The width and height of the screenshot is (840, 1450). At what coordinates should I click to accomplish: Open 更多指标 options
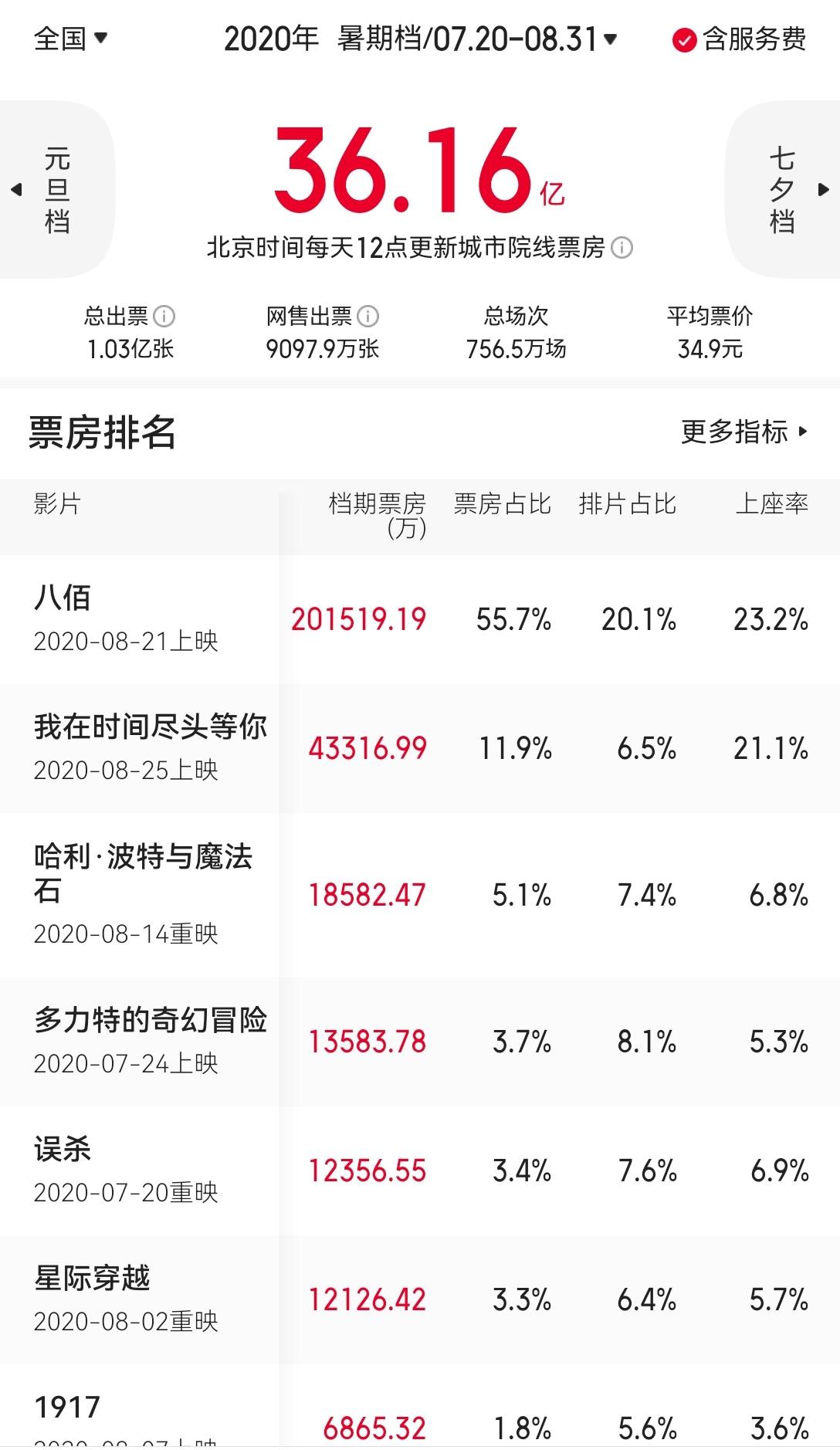pyautogui.click(x=743, y=432)
